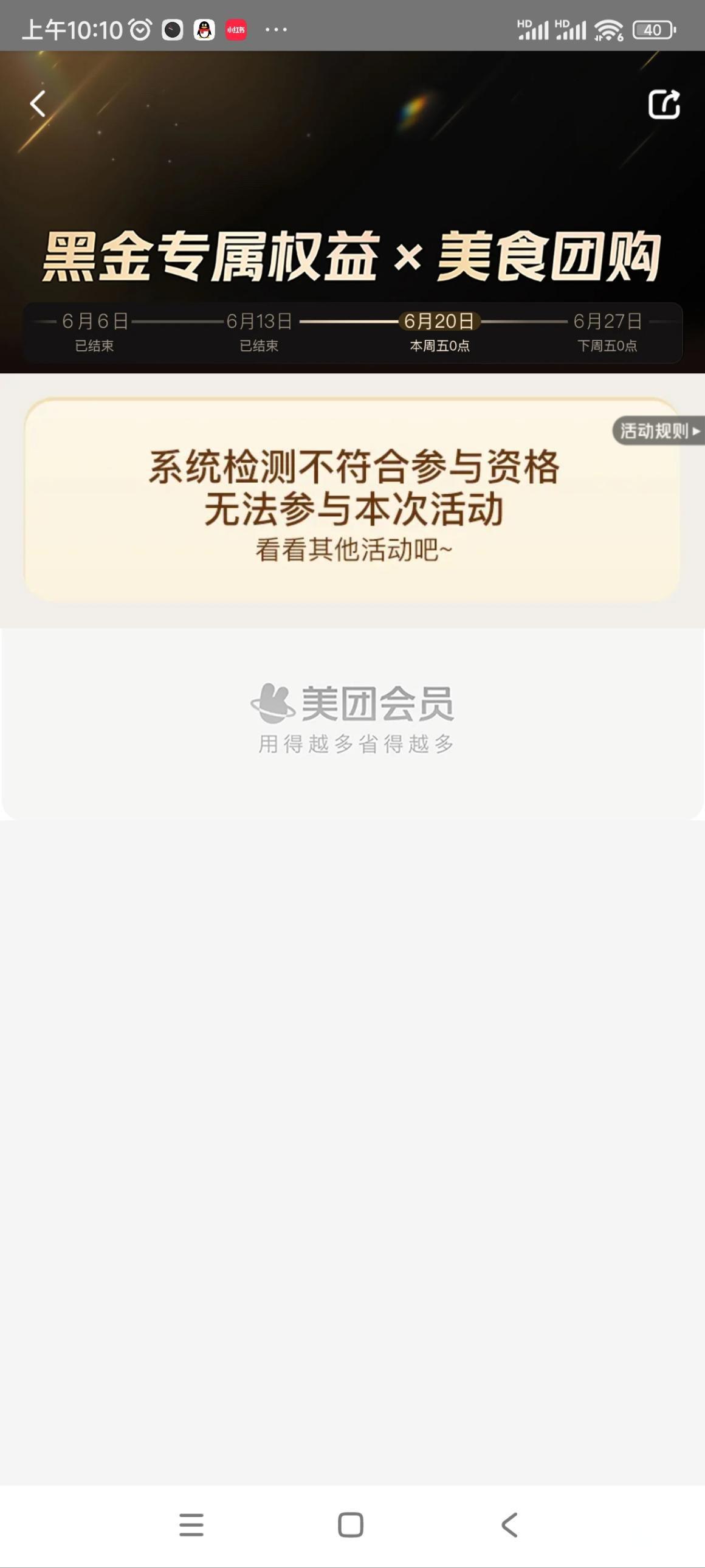Open recent apps from navigation bar

tap(191, 1525)
